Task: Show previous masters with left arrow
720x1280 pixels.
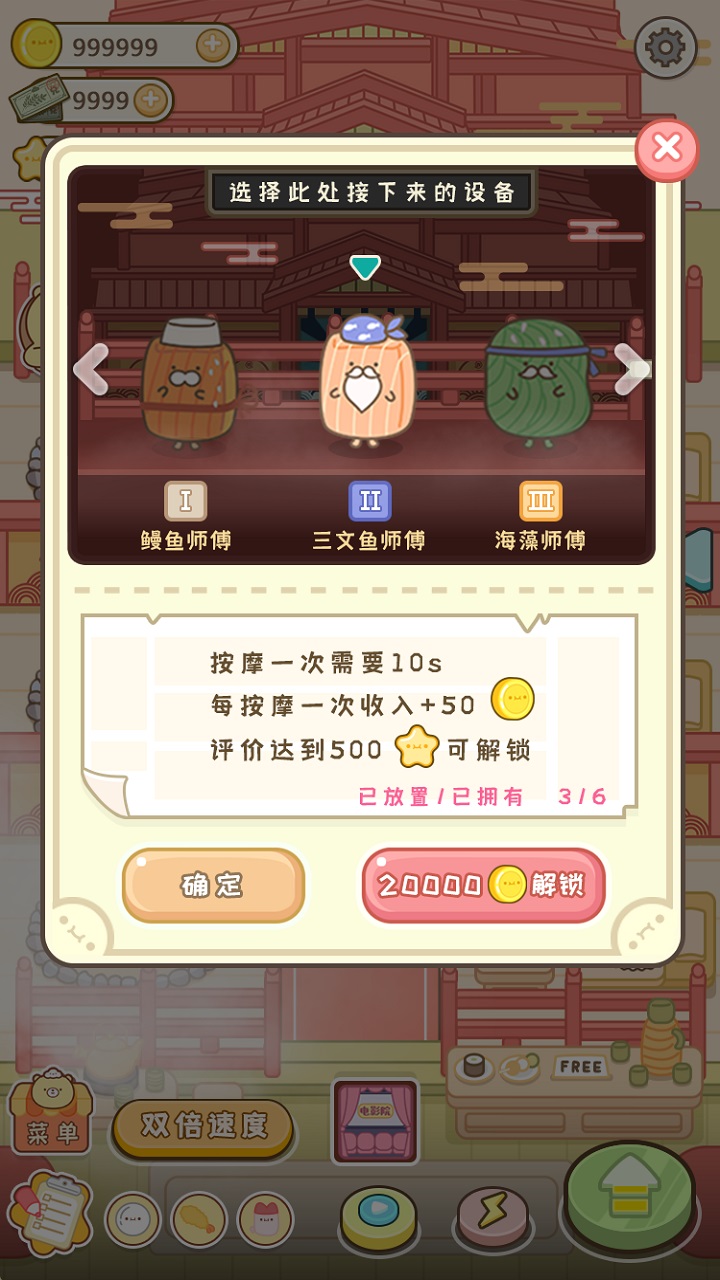Action: point(91,369)
